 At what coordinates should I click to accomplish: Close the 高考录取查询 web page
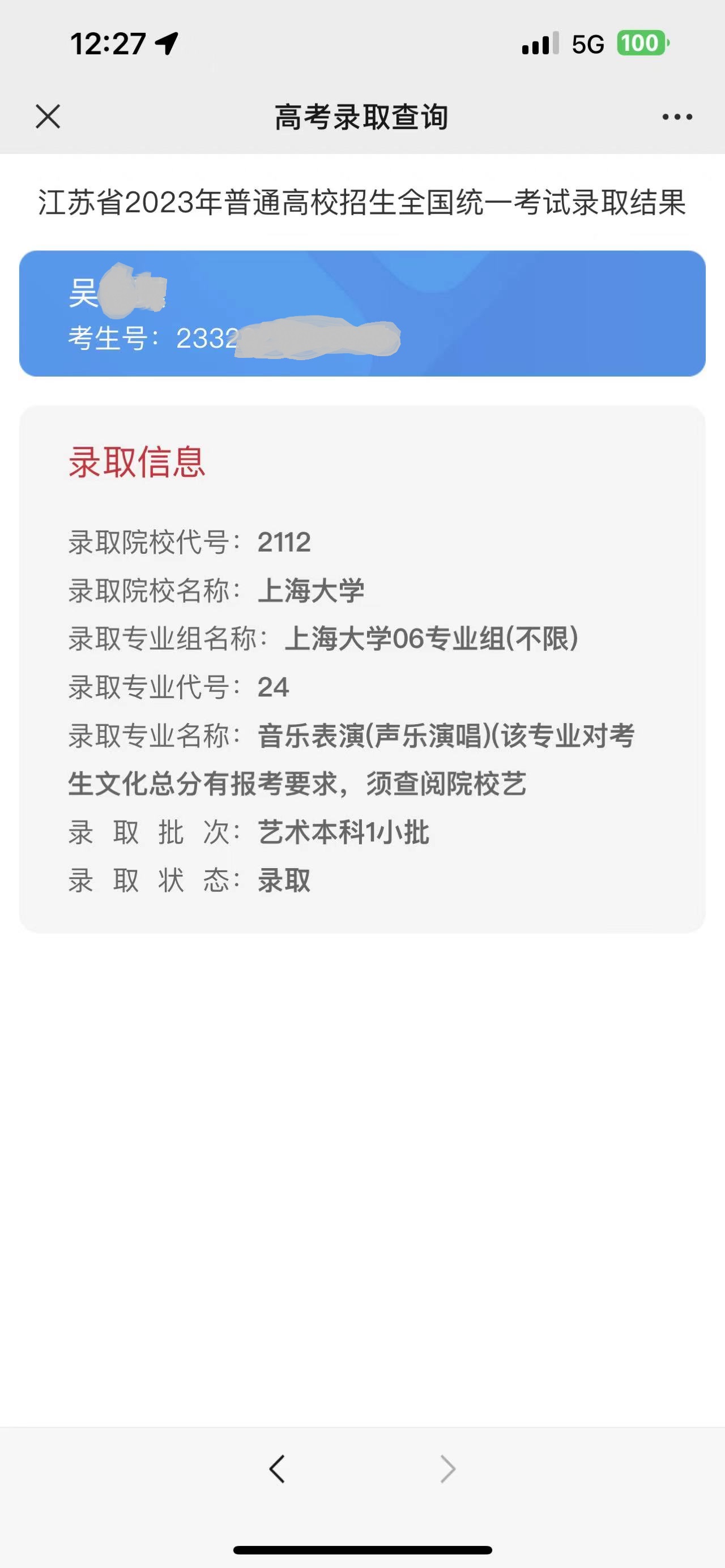(x=48, y=116)
